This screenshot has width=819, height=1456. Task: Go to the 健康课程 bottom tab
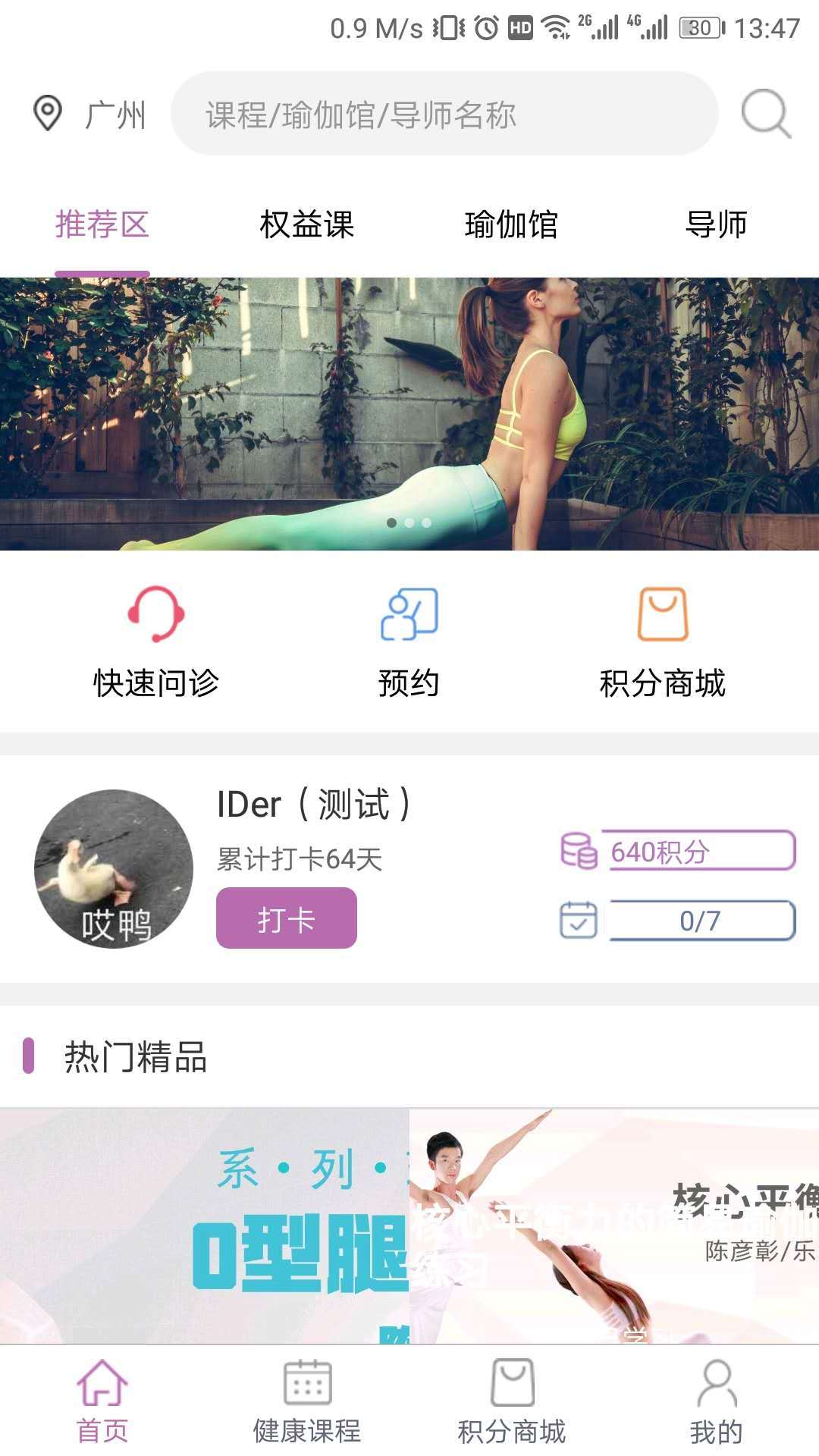click(307, 1401)
